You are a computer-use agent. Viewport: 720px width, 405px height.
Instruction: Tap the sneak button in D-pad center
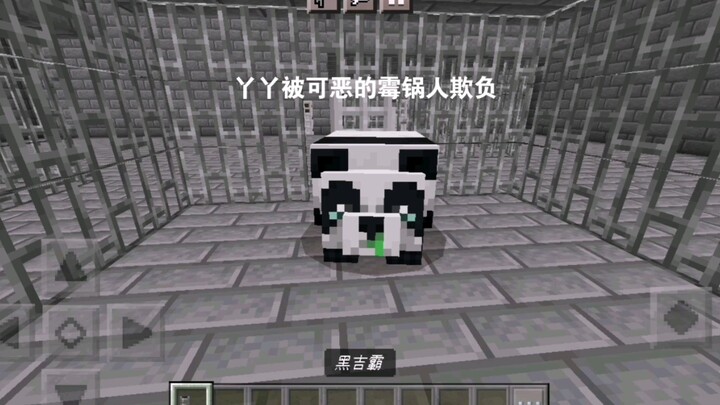71,330
